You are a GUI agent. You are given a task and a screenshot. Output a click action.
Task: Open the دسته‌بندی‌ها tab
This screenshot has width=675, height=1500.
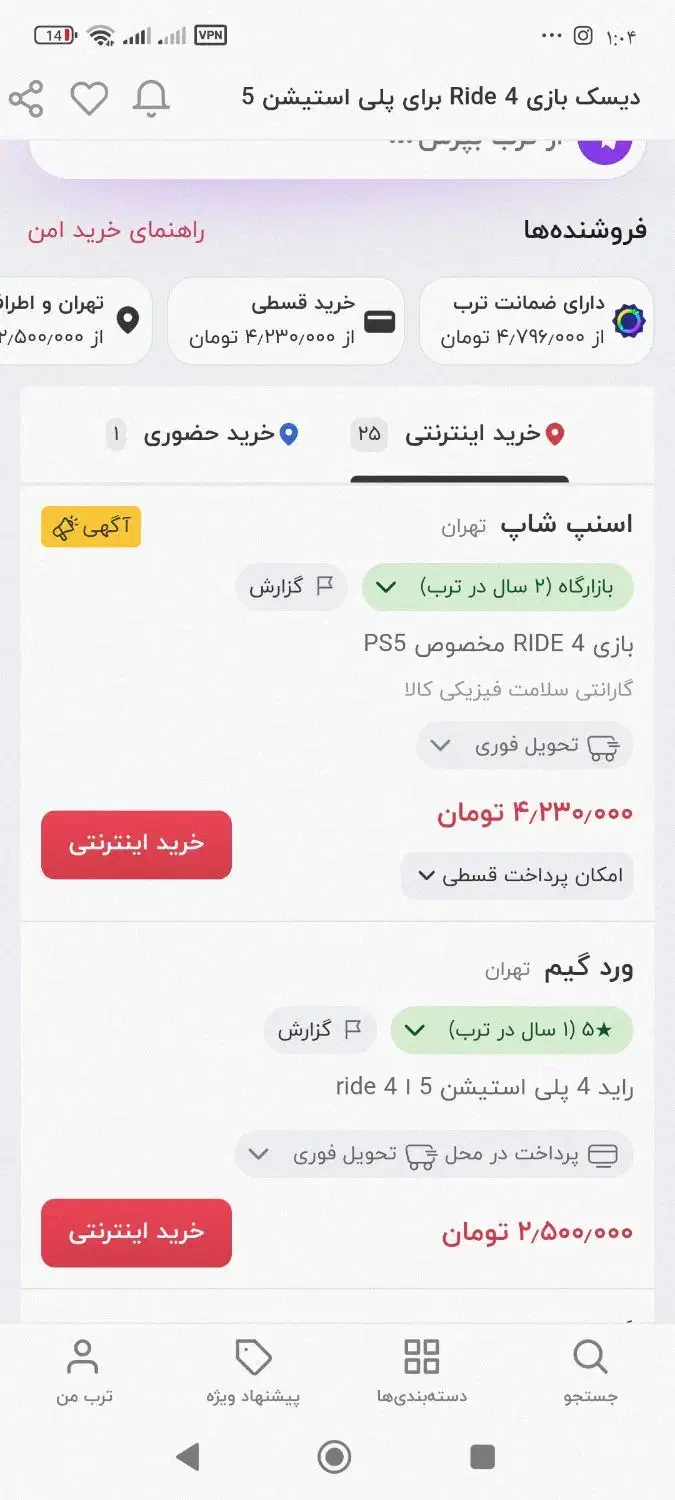(x=421, y=1372)
